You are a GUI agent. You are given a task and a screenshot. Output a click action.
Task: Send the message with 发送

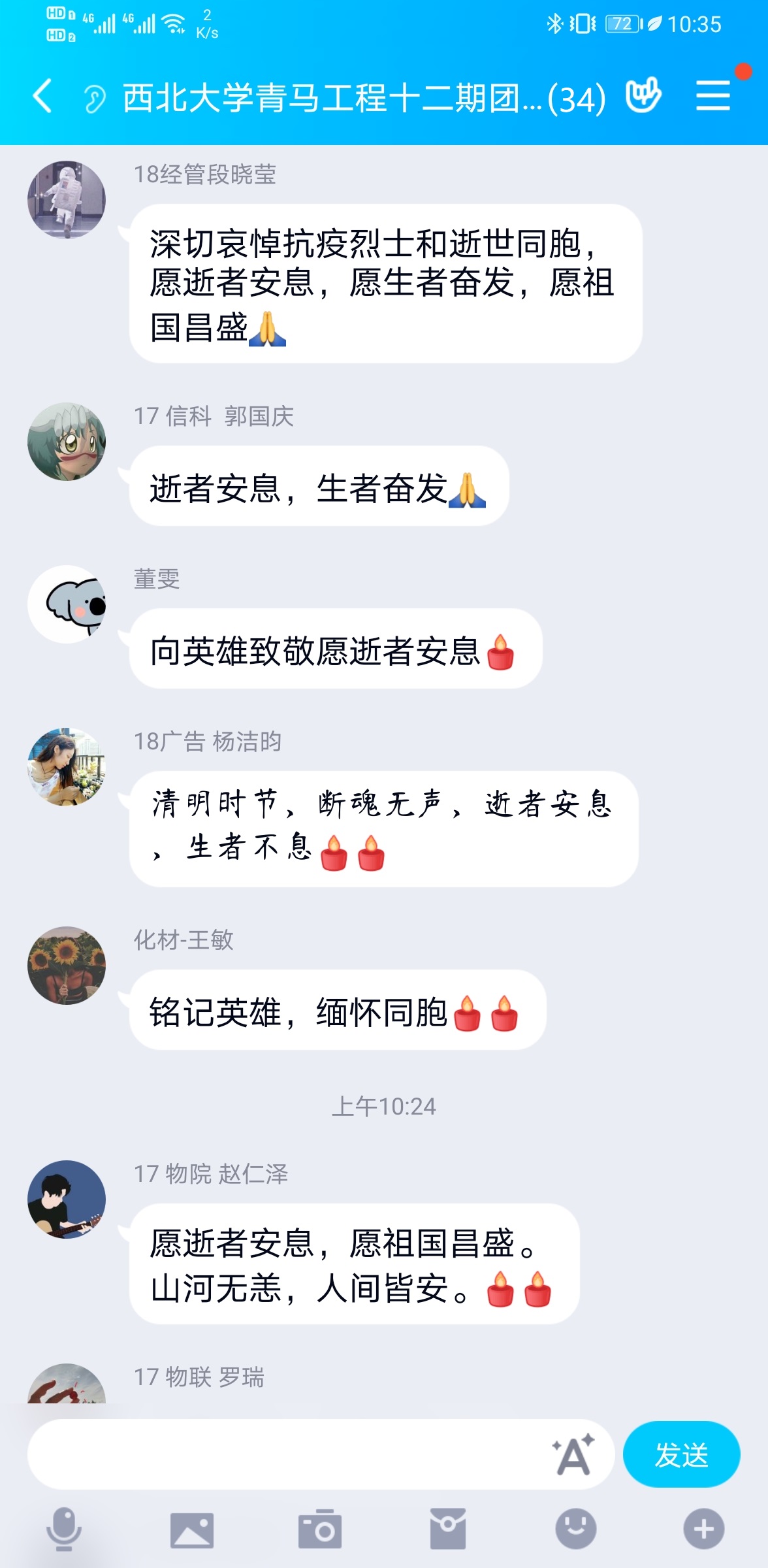tap(681, 1454)
